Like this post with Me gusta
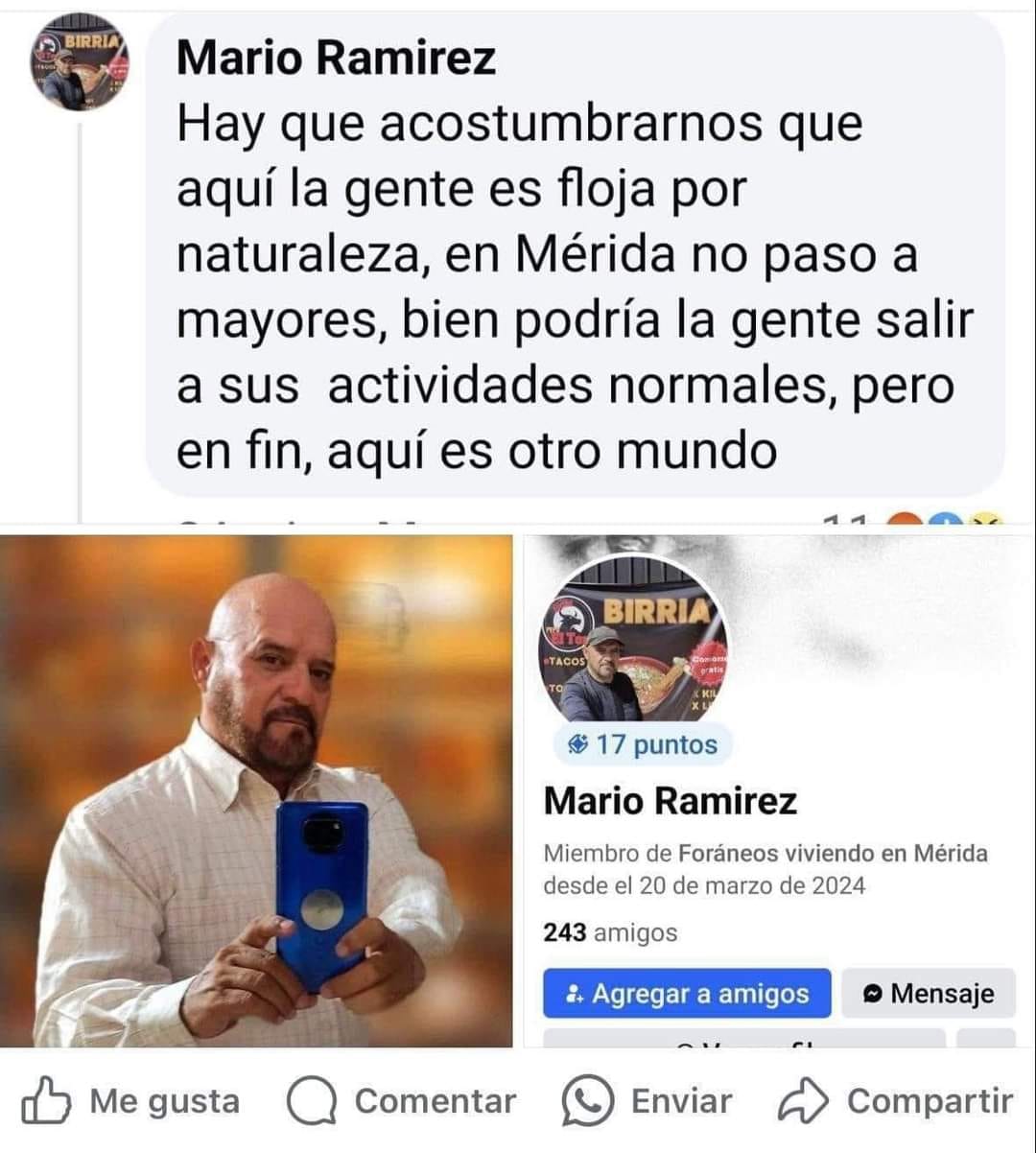The image size is (1036, 1153). [130, 1101]
